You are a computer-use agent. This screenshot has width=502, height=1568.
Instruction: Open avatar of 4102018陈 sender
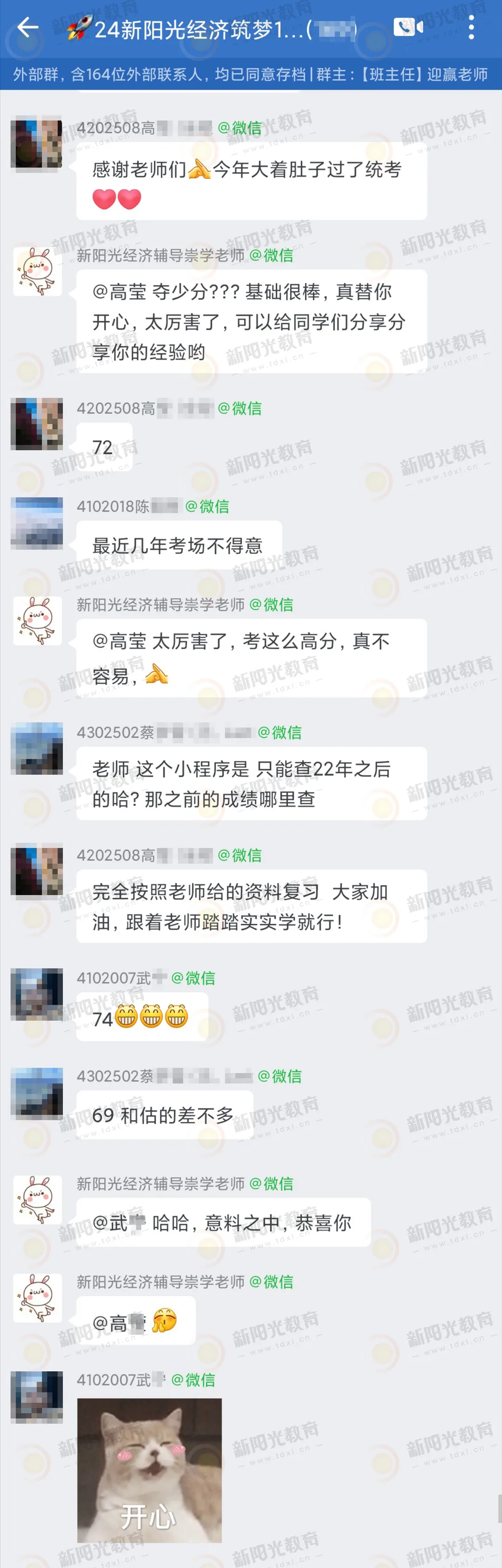[x=37, y=523]
